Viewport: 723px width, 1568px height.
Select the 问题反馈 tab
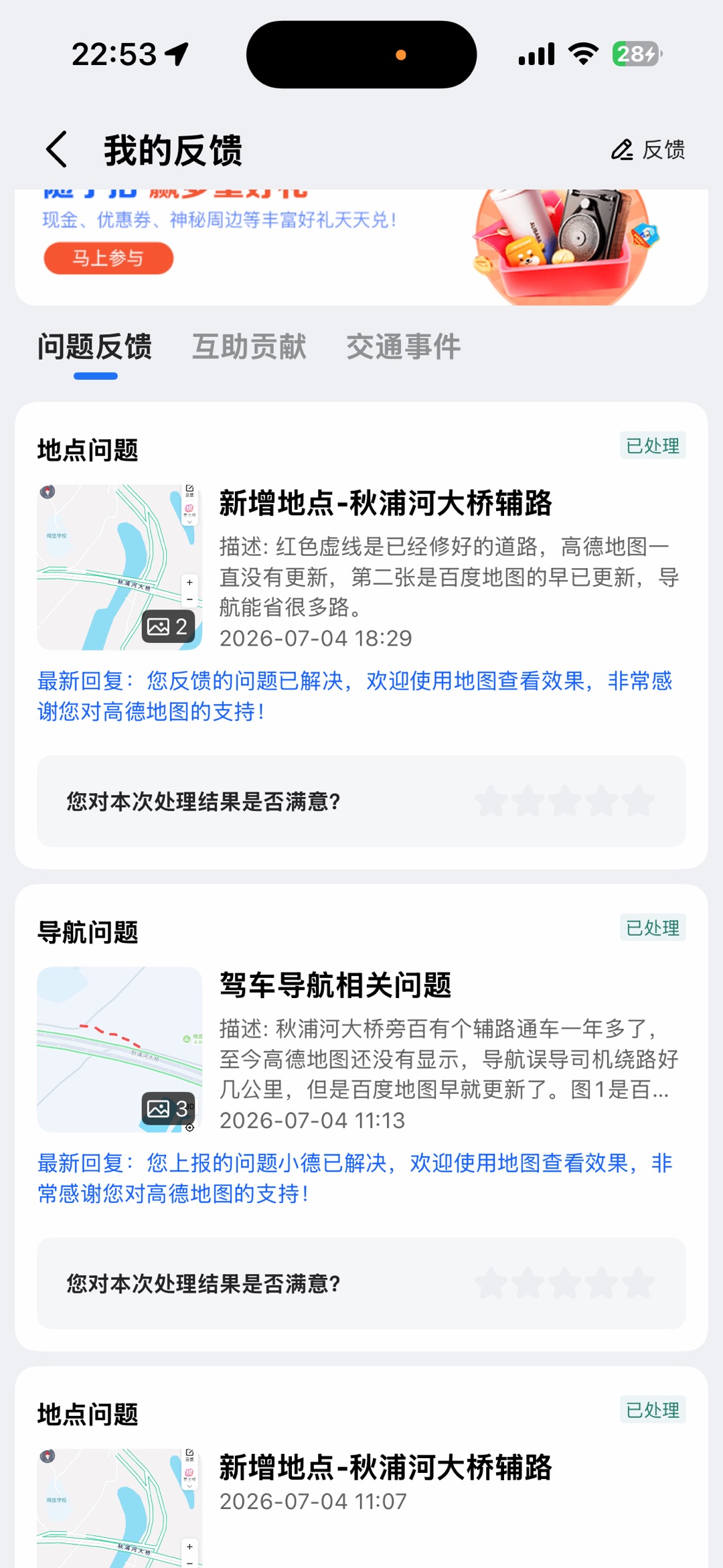94,347
